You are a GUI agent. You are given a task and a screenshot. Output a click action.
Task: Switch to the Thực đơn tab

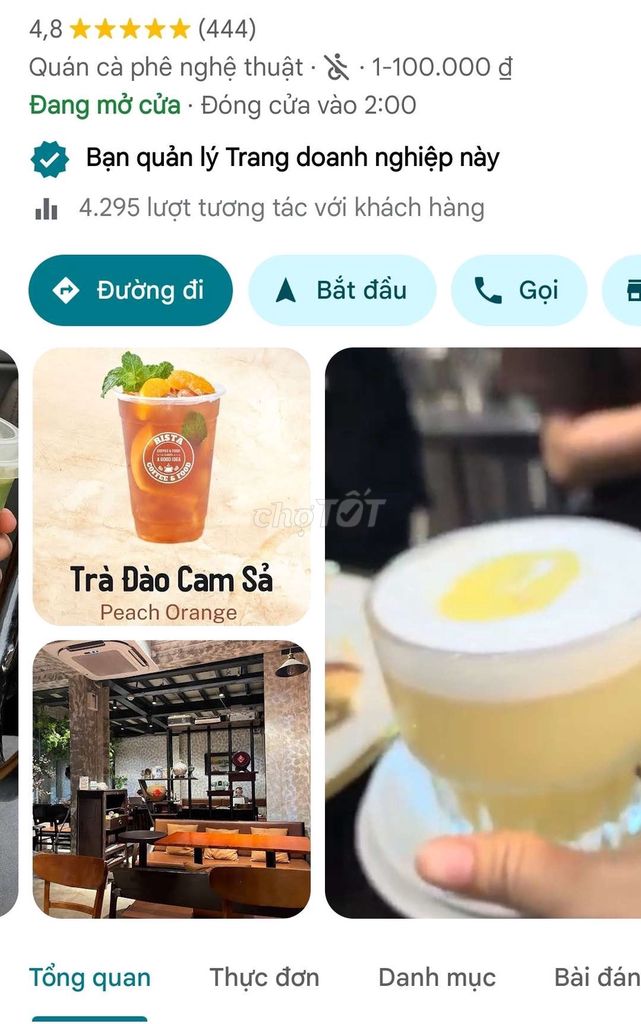click(264, 977)
